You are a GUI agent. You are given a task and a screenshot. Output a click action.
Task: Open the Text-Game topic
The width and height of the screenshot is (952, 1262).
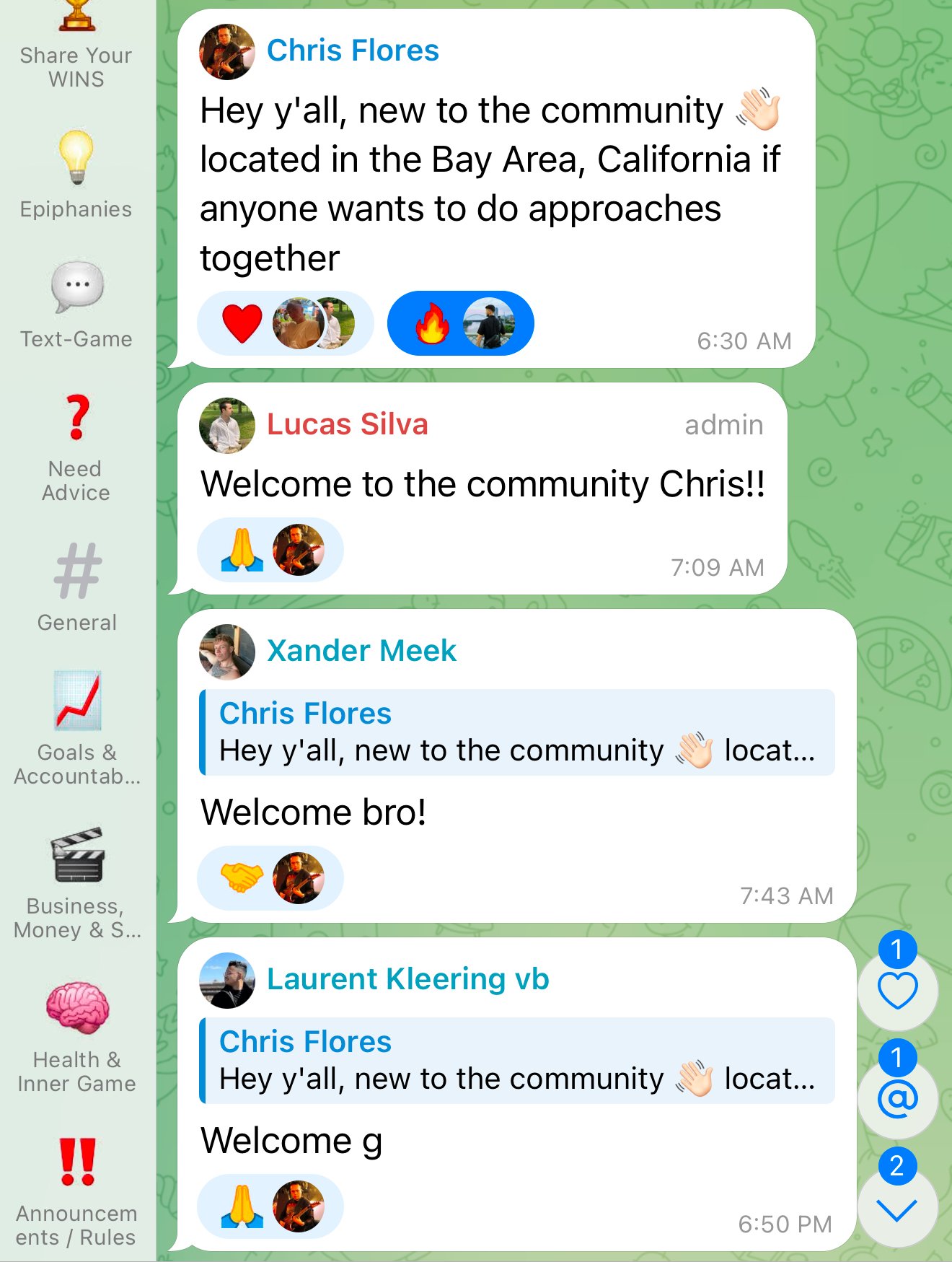[x=76, y=304]
